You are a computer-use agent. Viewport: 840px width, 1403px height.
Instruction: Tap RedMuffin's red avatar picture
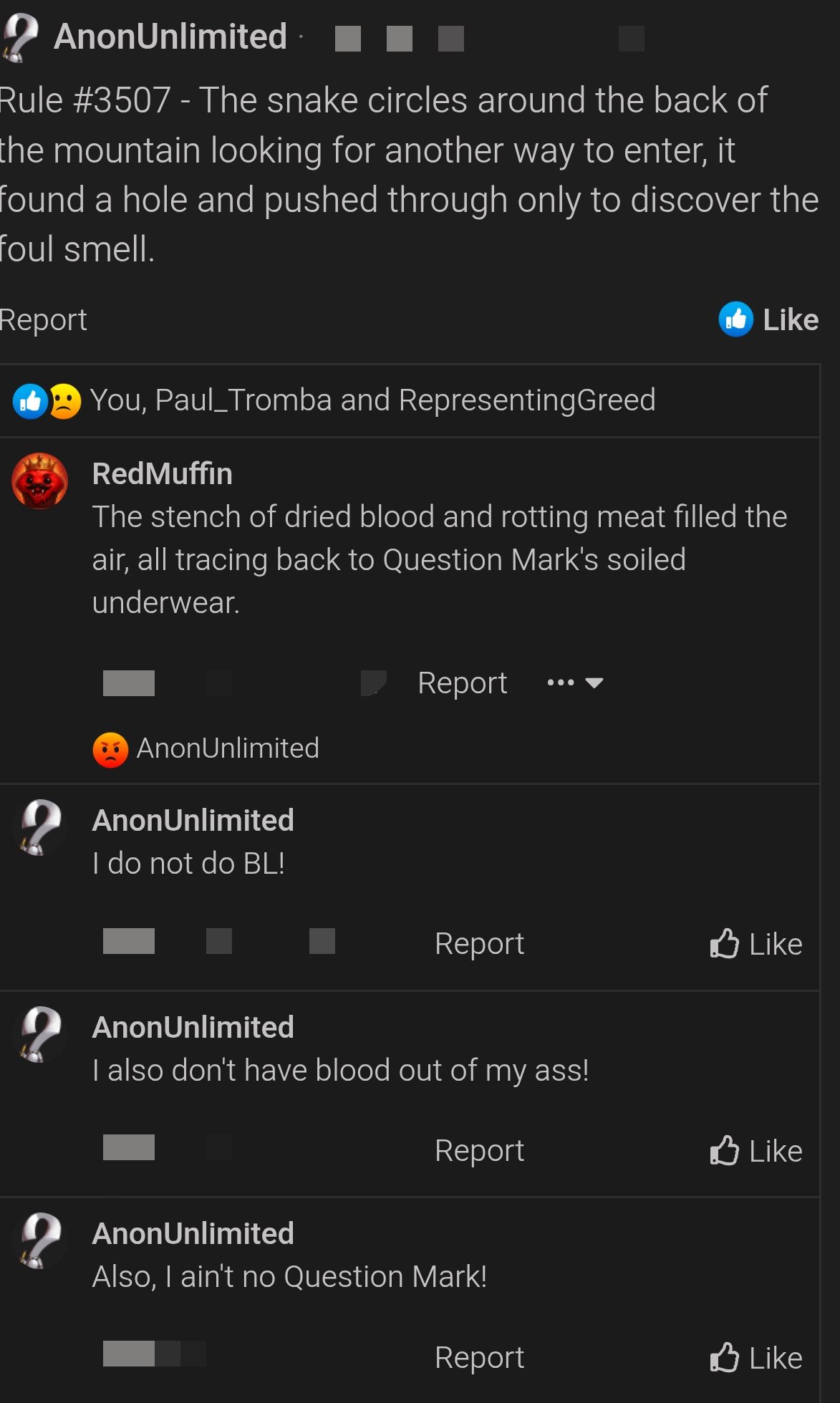point(40,481)
